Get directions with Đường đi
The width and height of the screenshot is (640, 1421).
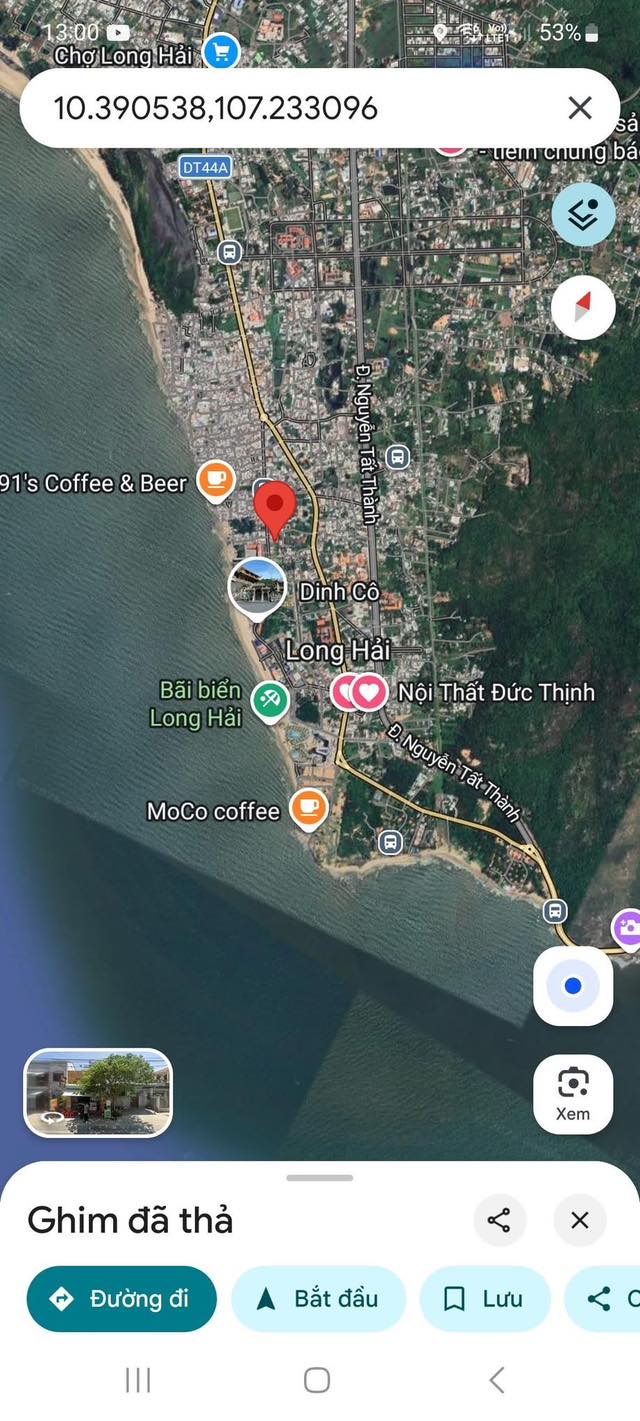122,1299
